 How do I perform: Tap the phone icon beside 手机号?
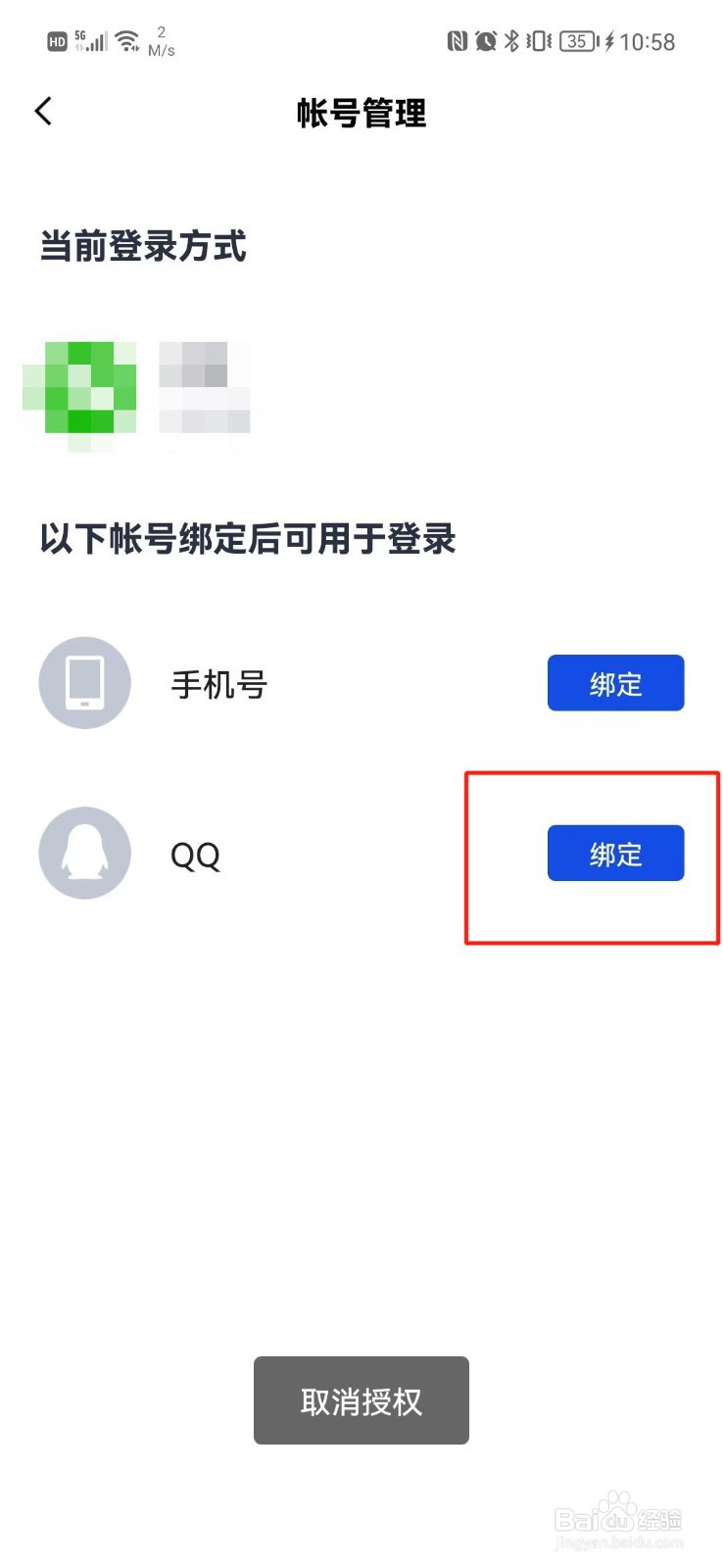84,683
